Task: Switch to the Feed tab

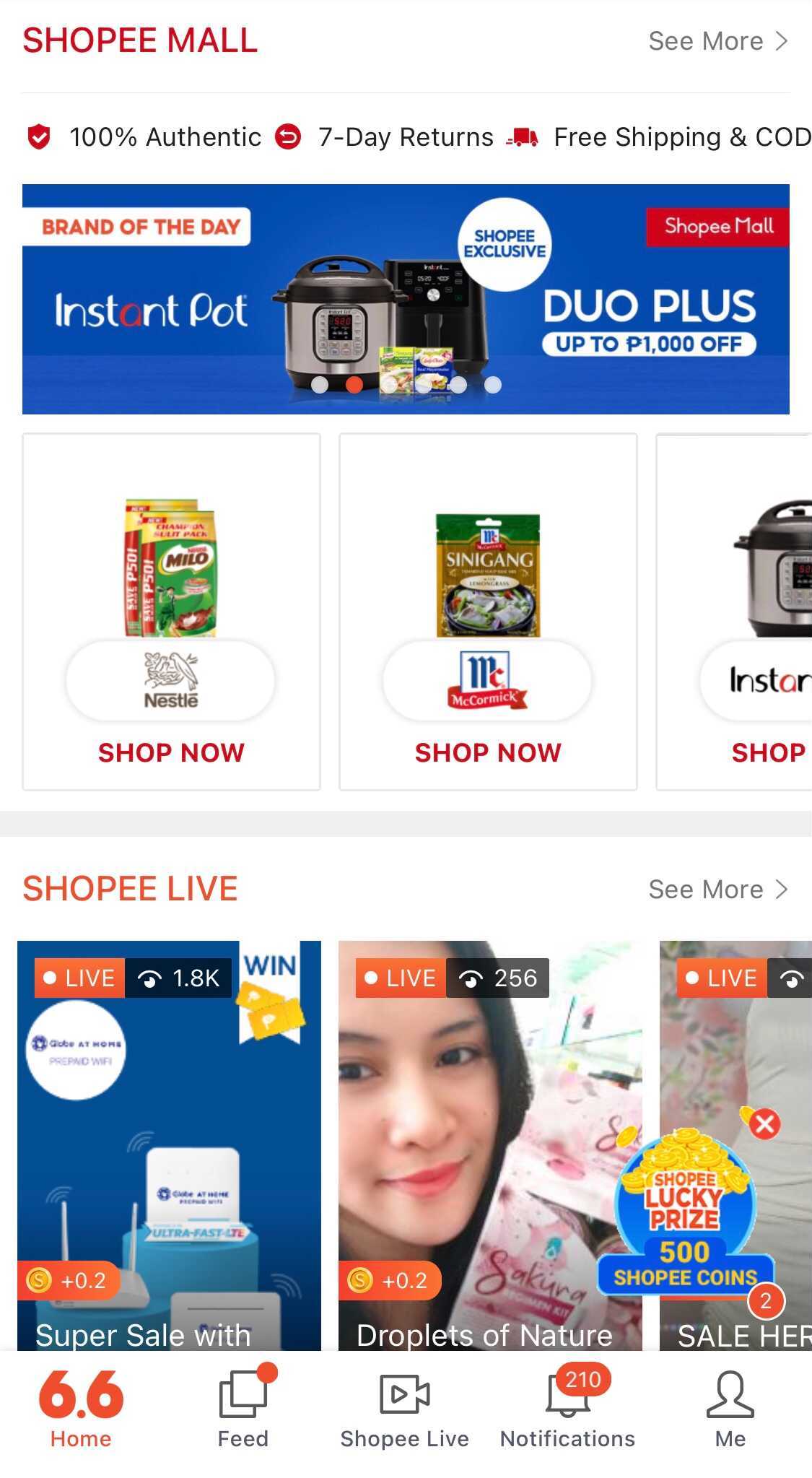Action: pos(243,1408)
